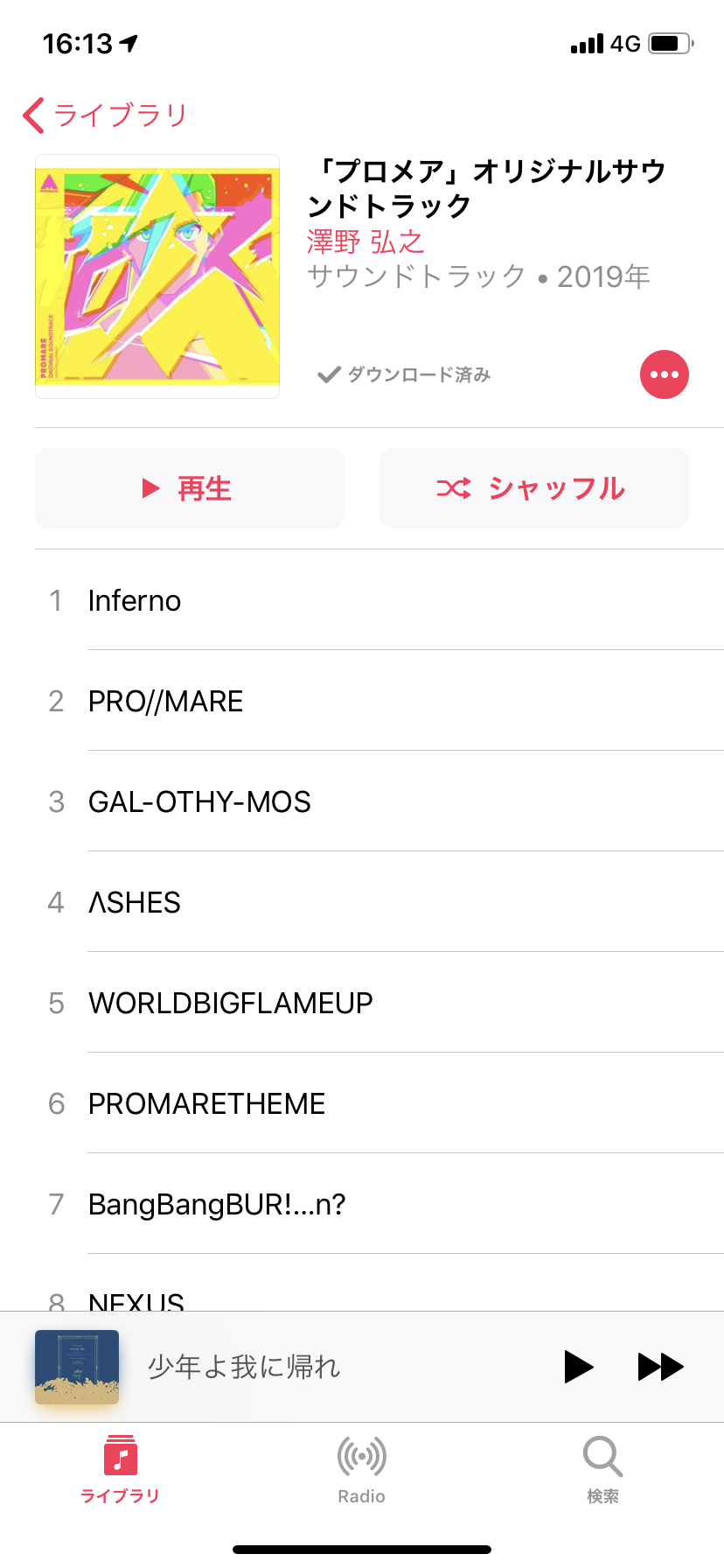Skip to the next track

pyautogui.click(x=660, y=1367)
